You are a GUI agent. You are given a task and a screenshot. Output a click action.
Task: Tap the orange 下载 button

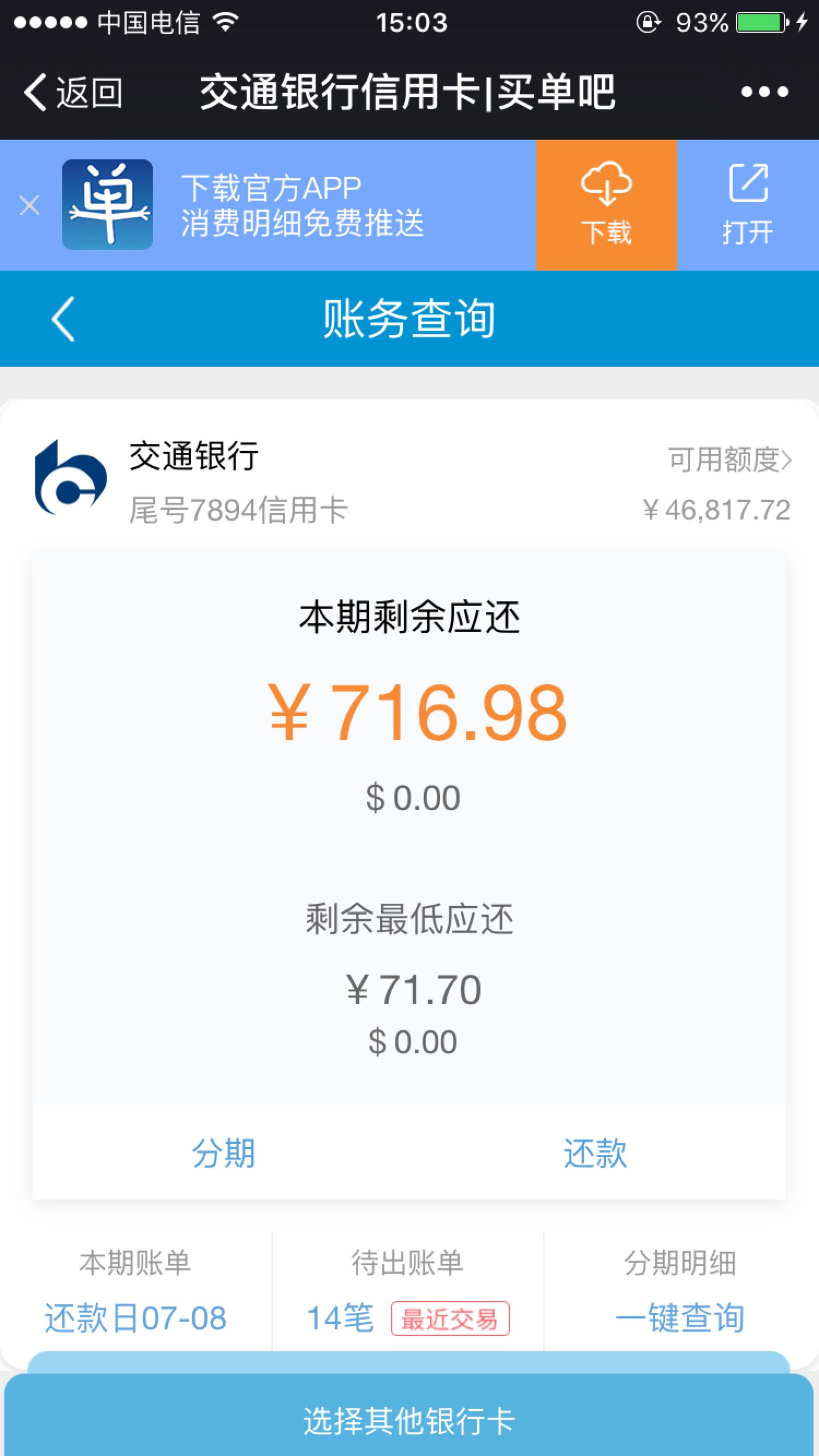606,205
